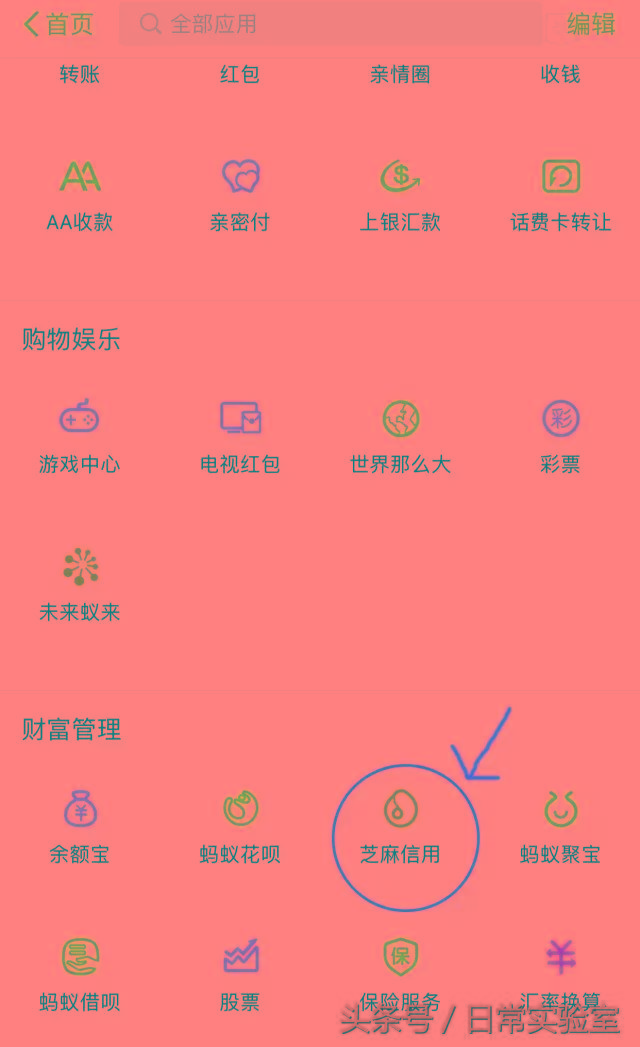This screenshot has height=1047, width=640.
Task: Open 未来蚁来
Action: [x=80, y=584]
